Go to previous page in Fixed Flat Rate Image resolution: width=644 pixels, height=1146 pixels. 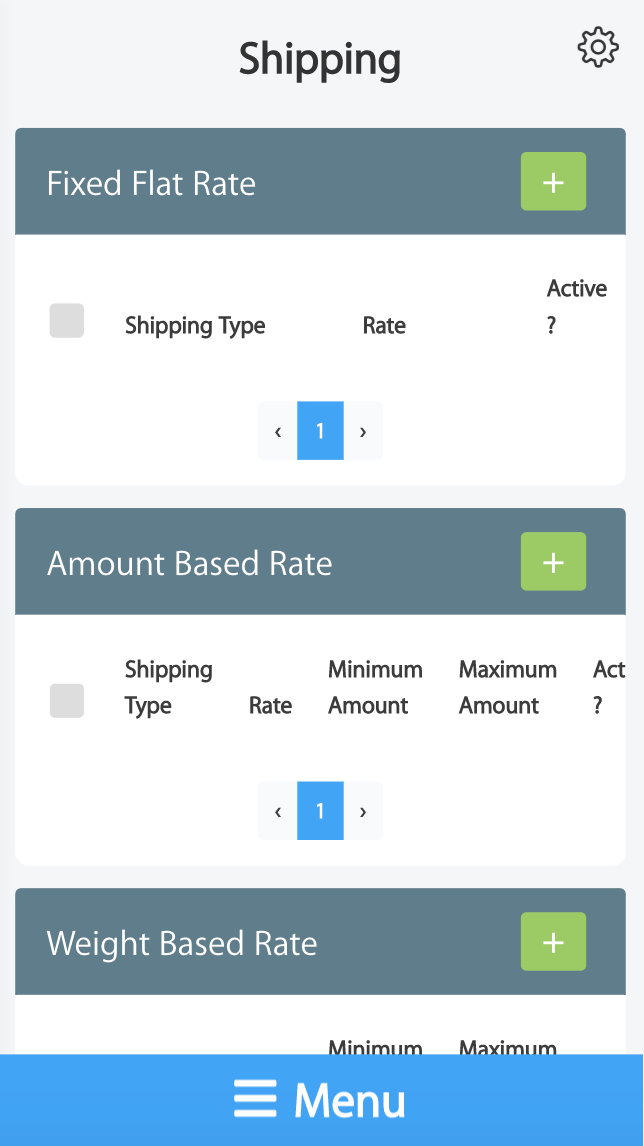(278, 431)
